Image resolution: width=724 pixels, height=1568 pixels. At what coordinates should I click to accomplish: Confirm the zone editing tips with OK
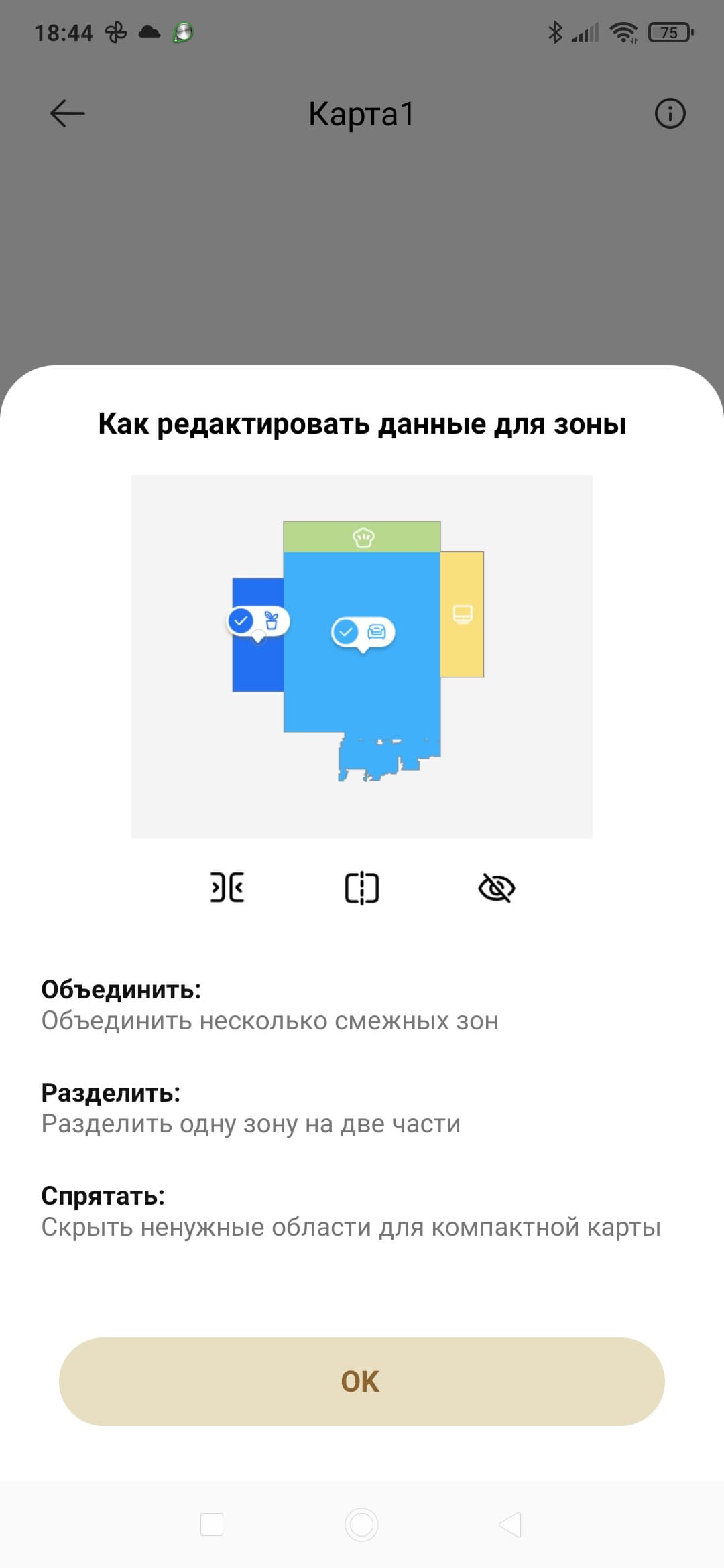(x=361, y=1381)
